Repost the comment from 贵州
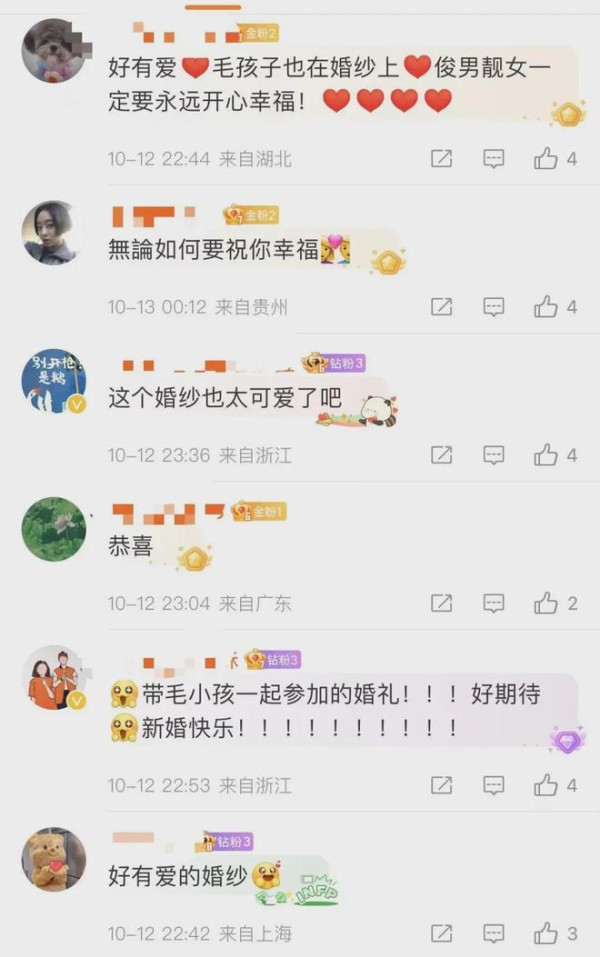600x957 pixels. click(x=441, y=307)
